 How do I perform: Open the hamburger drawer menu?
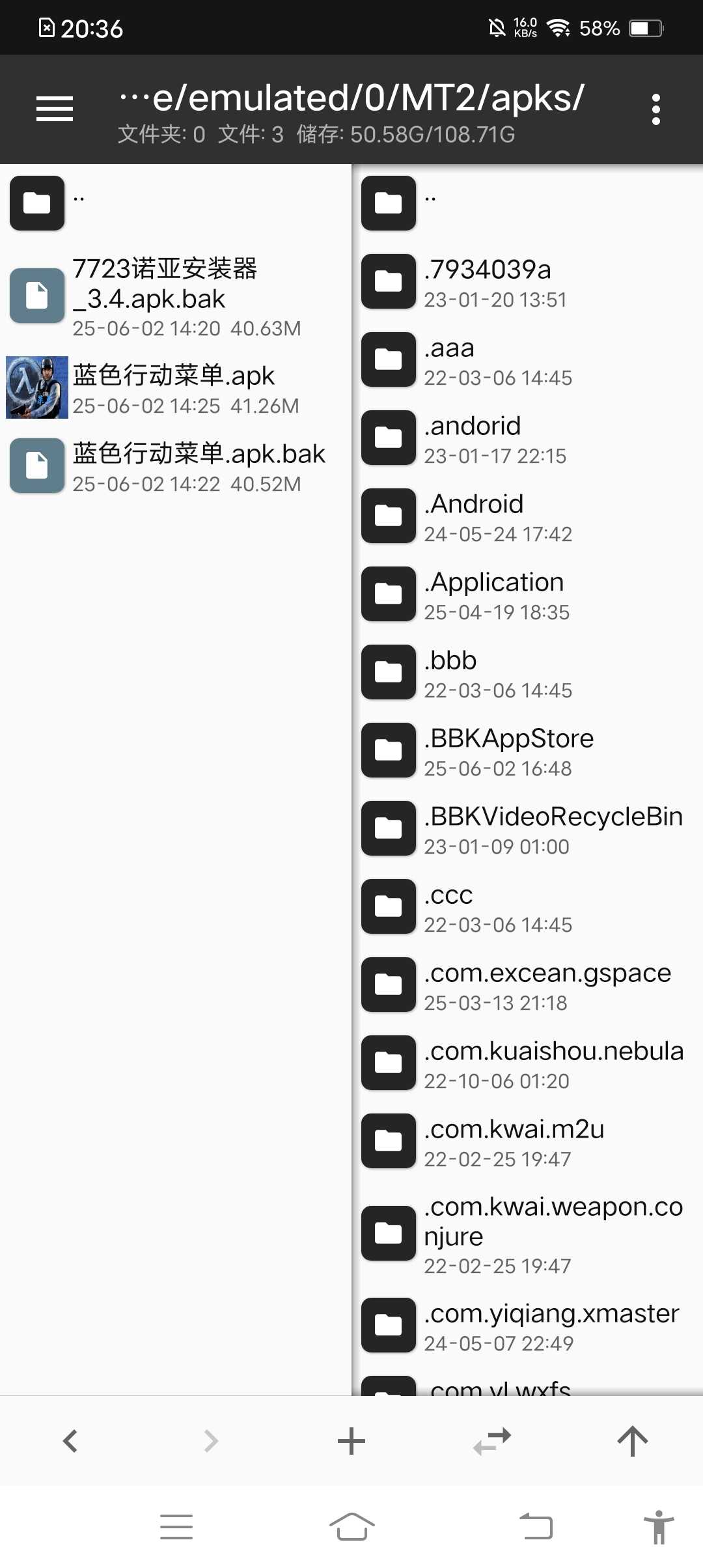(x=55, y=109)
